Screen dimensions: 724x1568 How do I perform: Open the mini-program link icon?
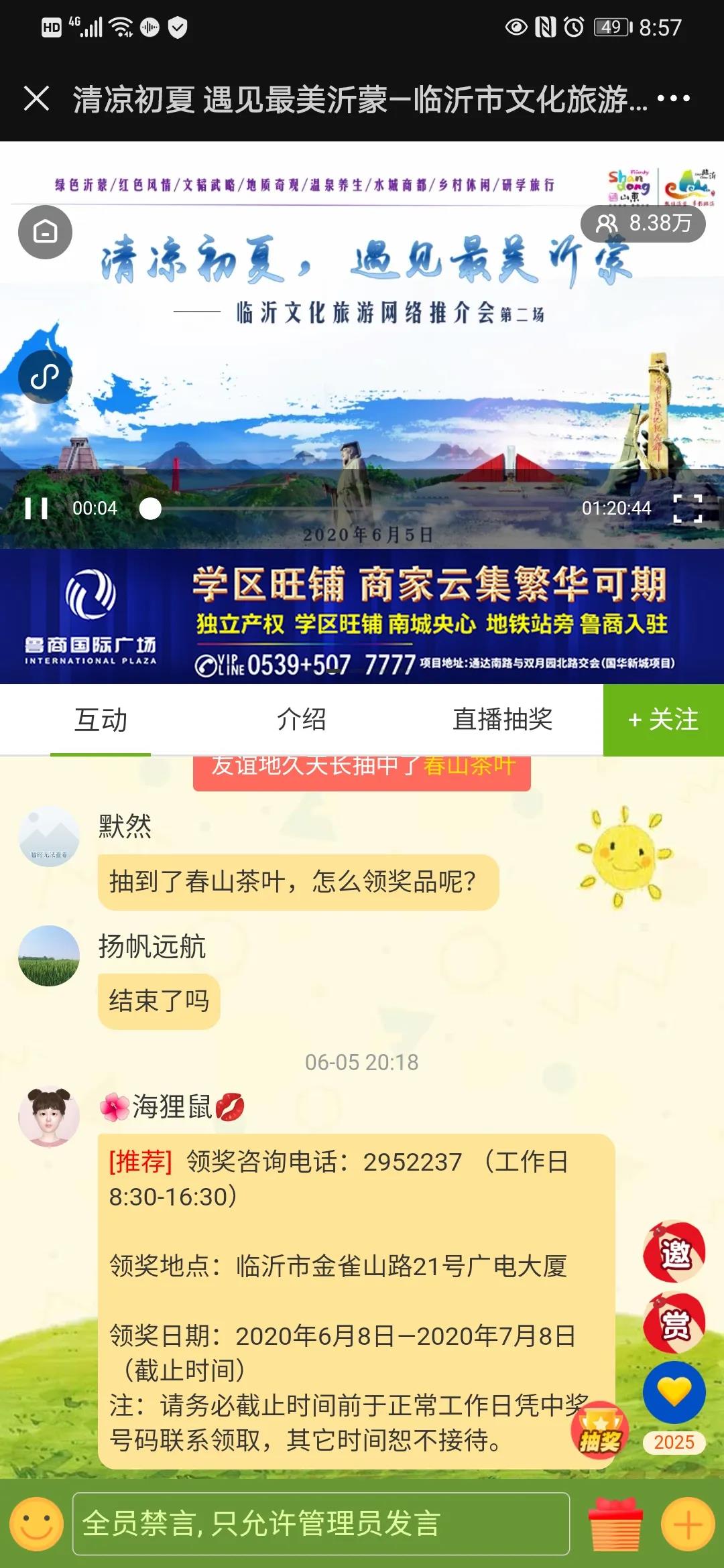(45, 376)
